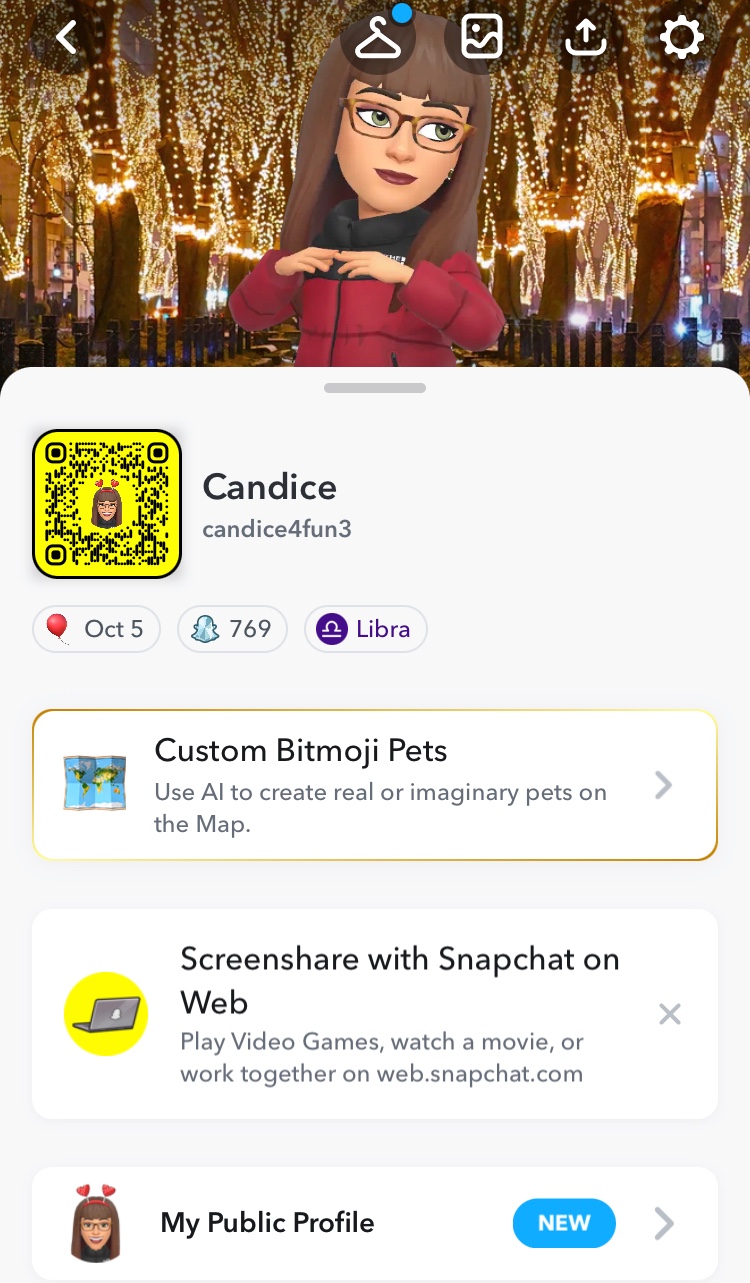The width and height of the screenshot is (750, 1283).
Task: Open the Libra zodiac chip
Action: (x=366, y=629)
